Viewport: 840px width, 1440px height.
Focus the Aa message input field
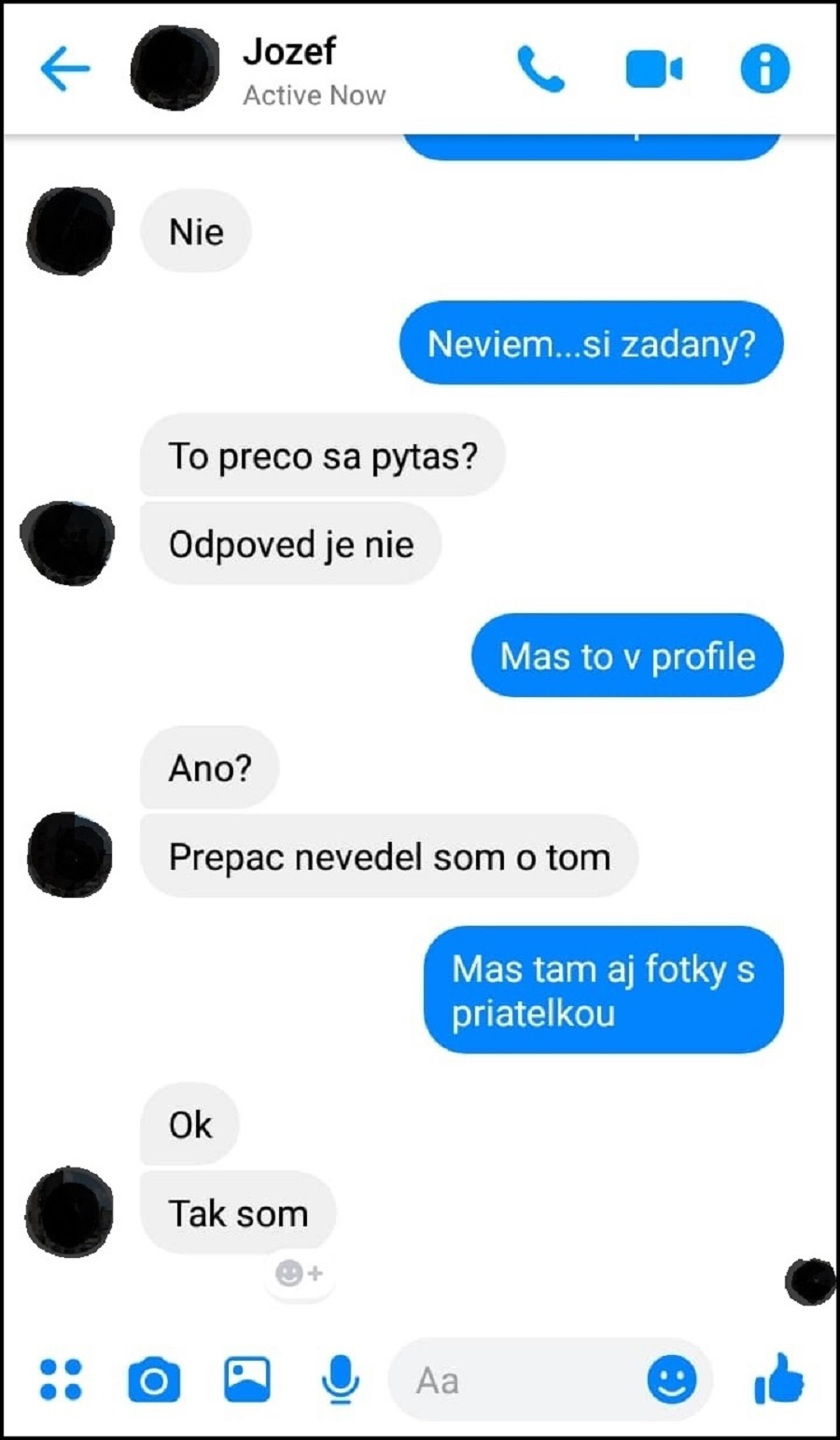point(513,1380)
